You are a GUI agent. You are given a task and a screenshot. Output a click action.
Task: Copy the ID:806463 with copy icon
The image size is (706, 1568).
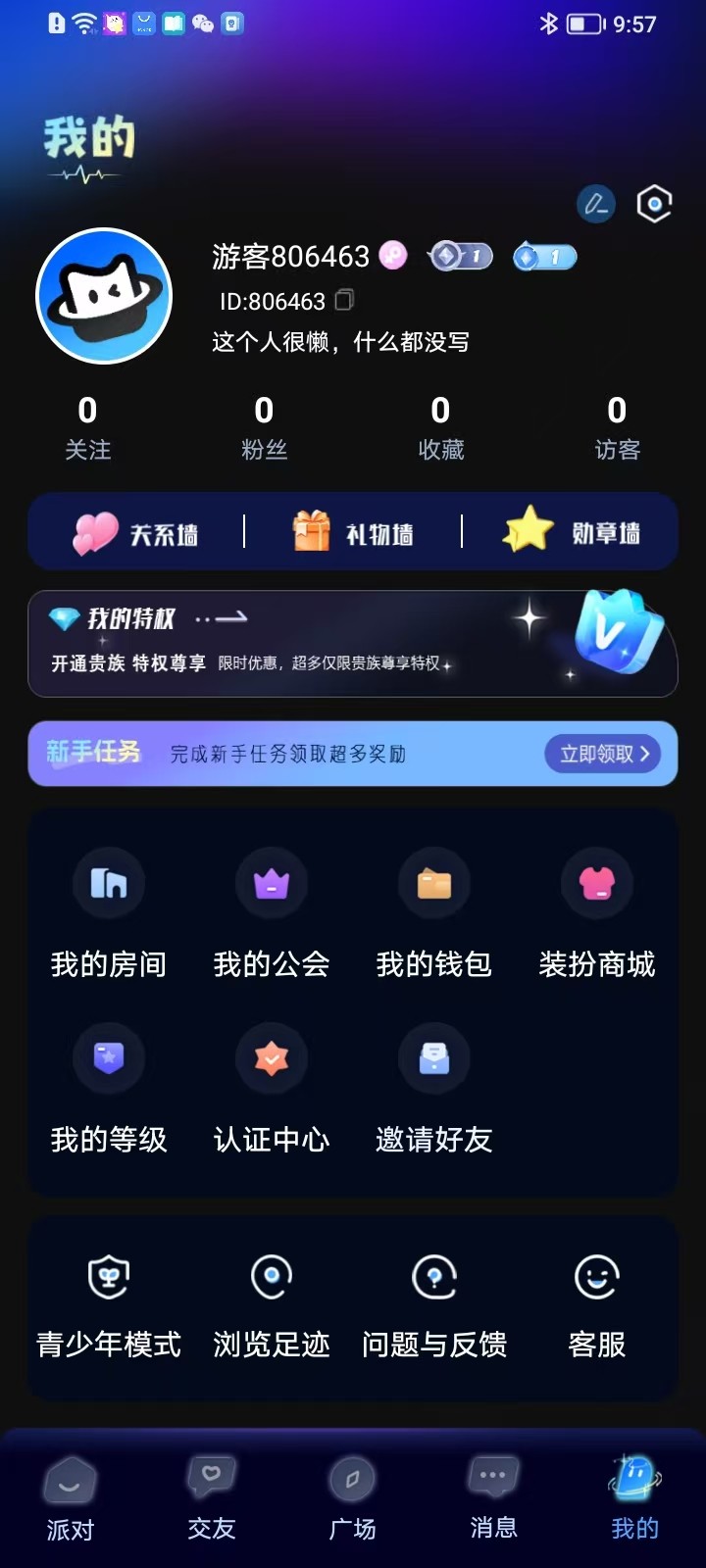coord(342,301)
